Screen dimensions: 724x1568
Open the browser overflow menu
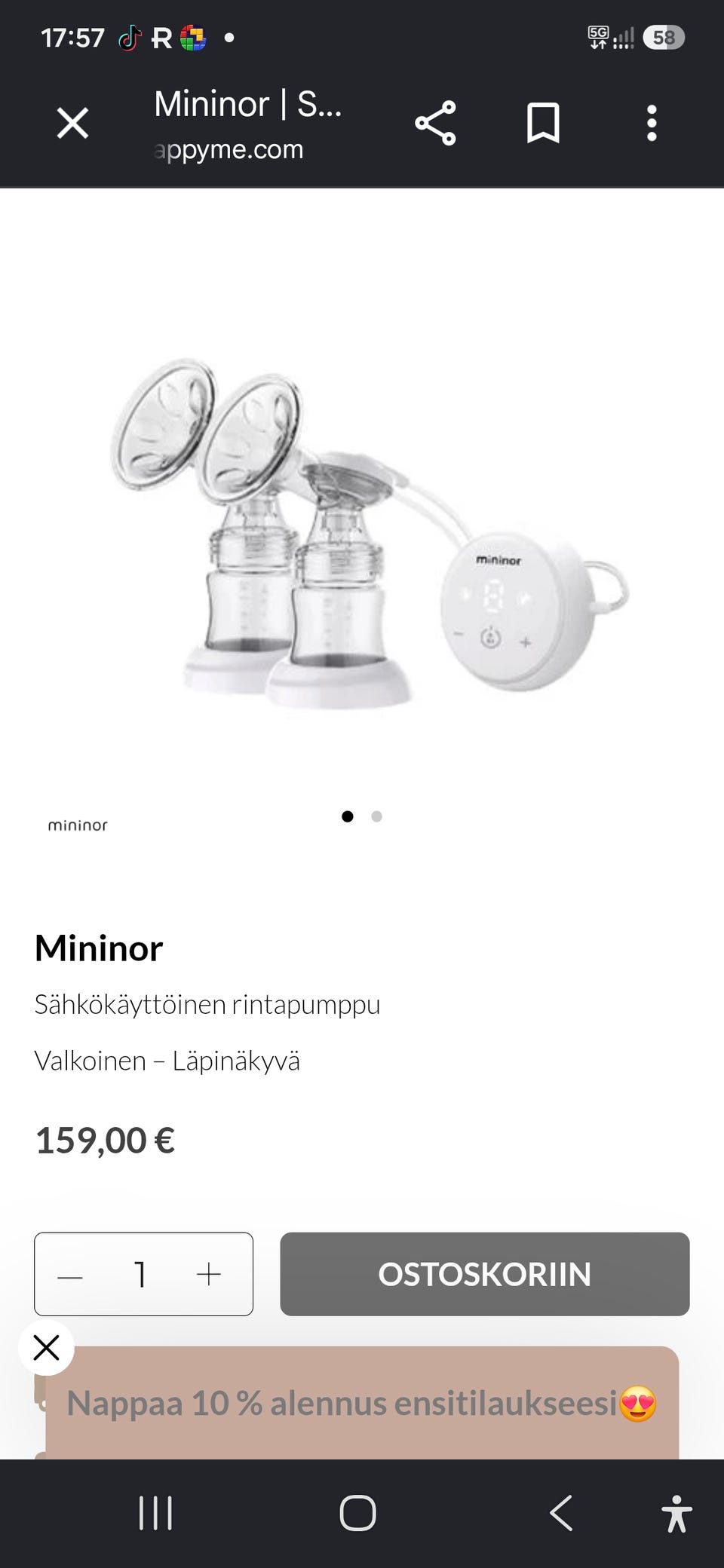(652, 123)
